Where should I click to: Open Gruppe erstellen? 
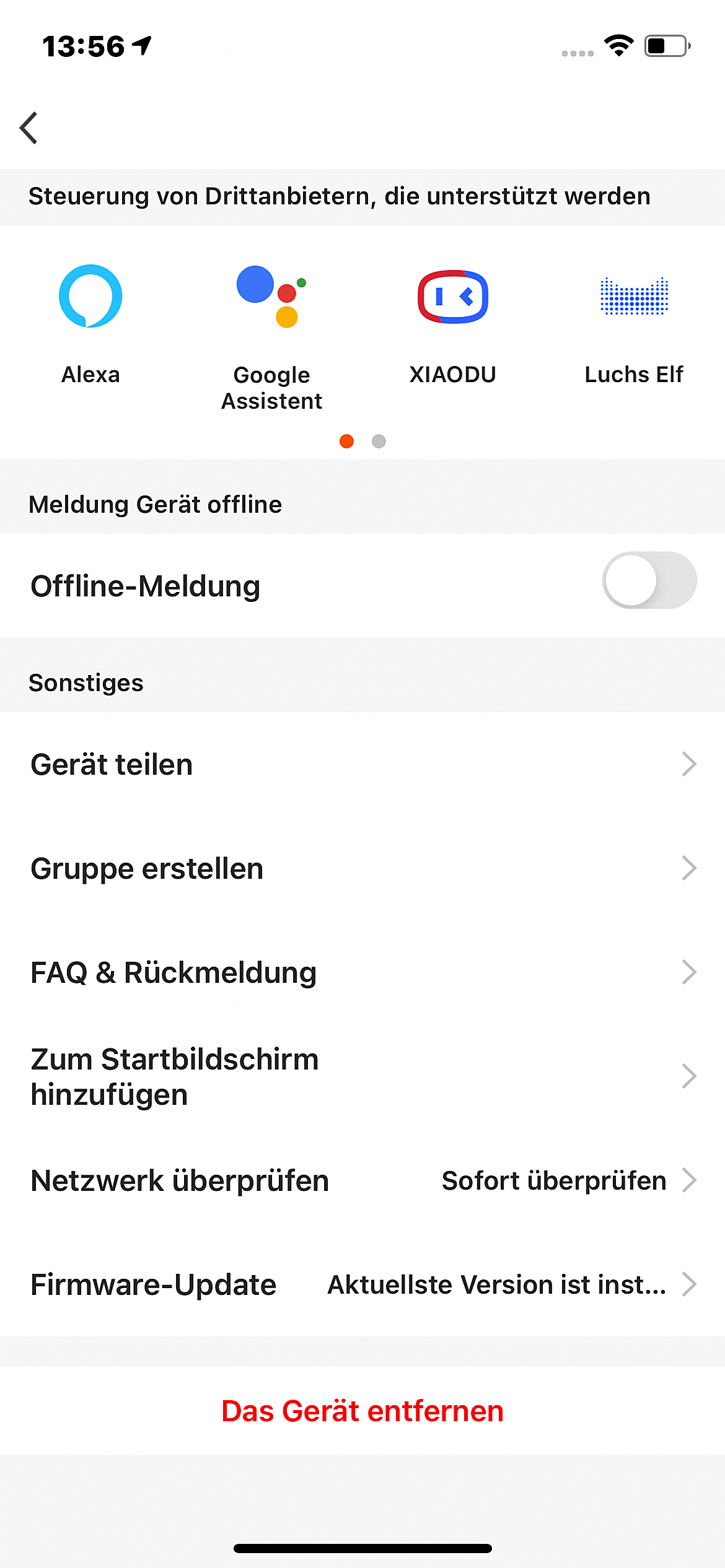point(362,868)
